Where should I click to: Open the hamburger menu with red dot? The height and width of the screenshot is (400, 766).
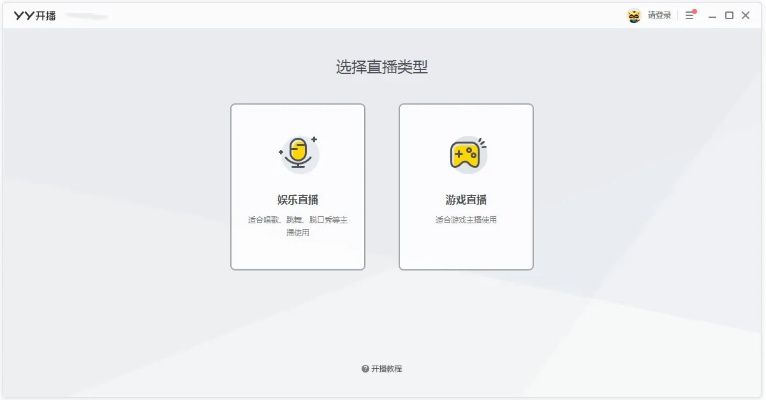point(690,15)
